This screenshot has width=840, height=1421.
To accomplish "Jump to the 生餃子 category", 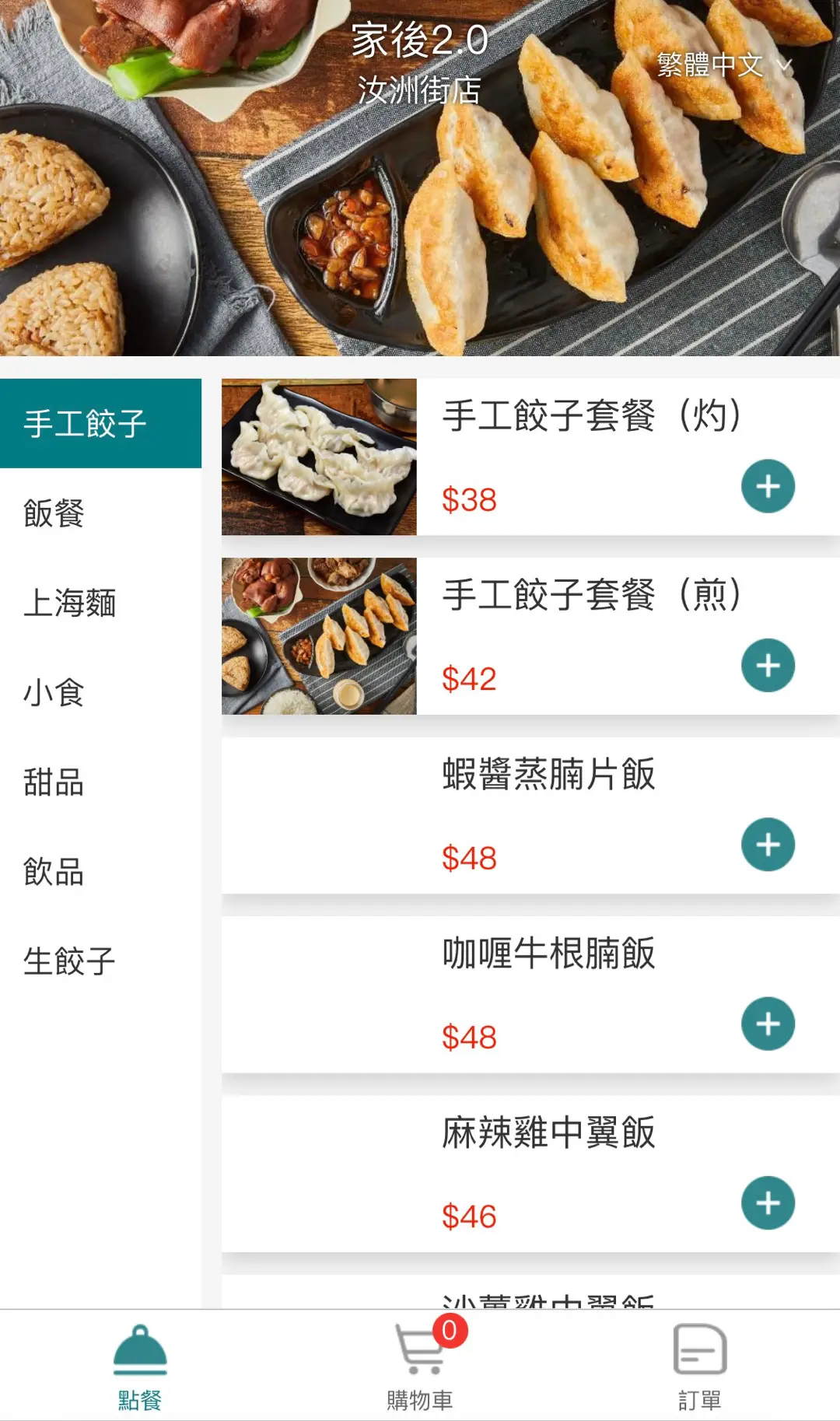I will 100,961.
